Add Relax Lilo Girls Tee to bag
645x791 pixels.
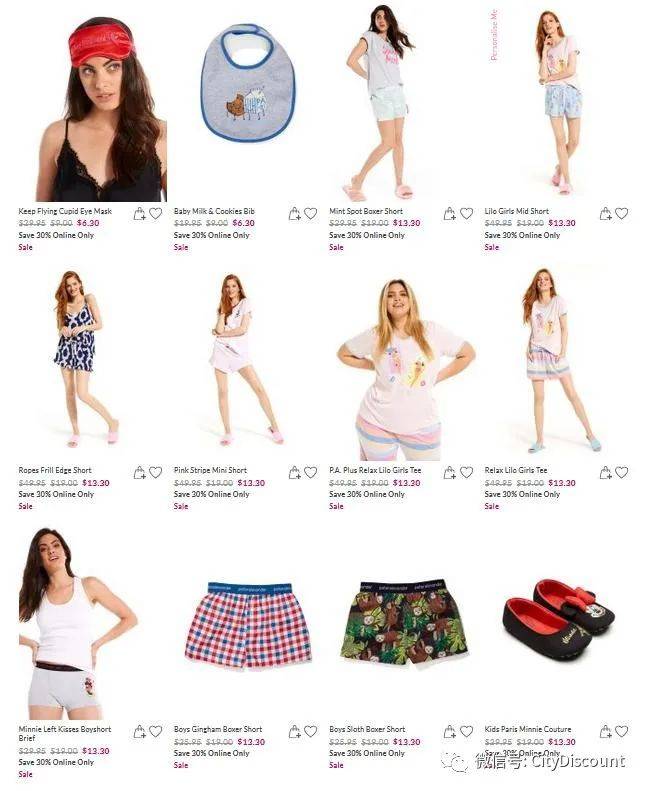pos(605,472)
